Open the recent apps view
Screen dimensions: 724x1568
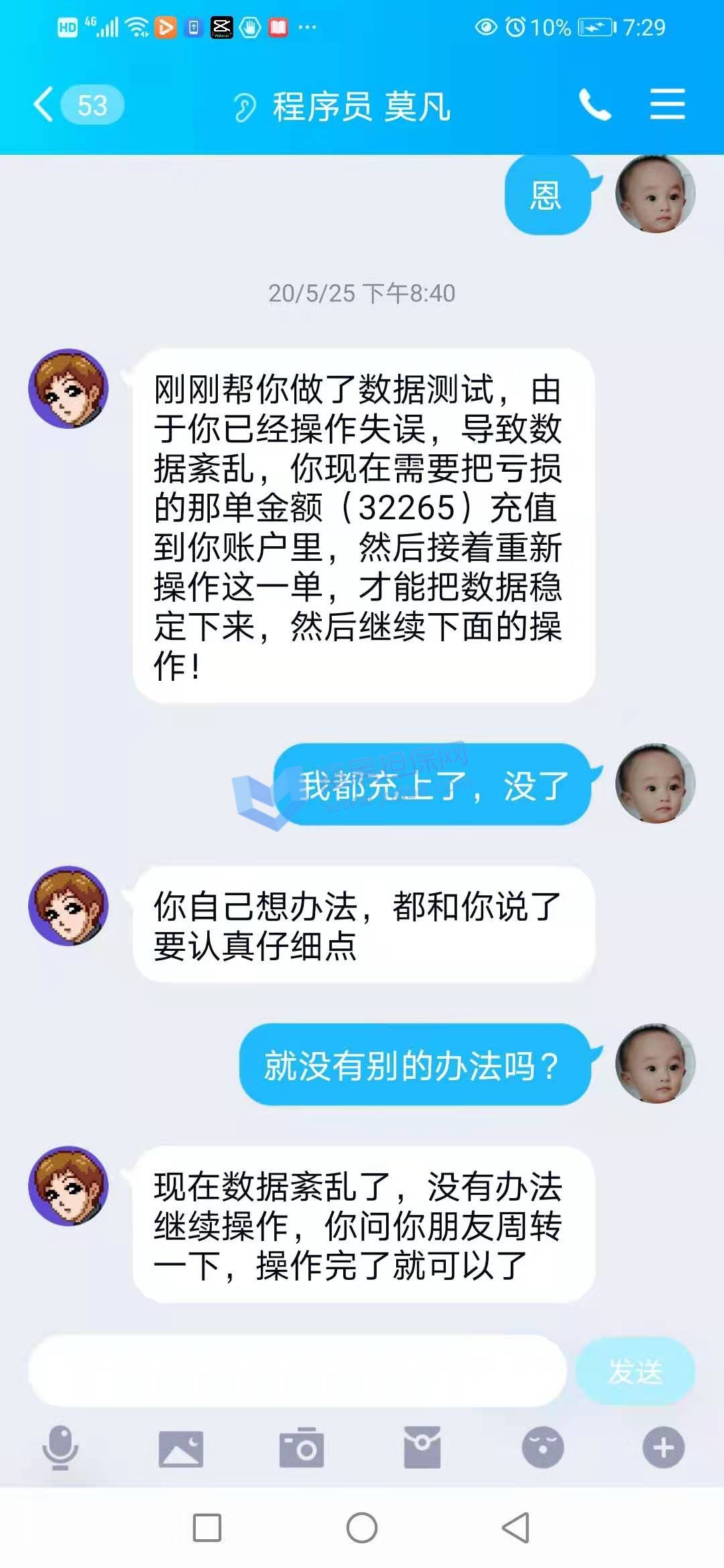point(207,1528)
